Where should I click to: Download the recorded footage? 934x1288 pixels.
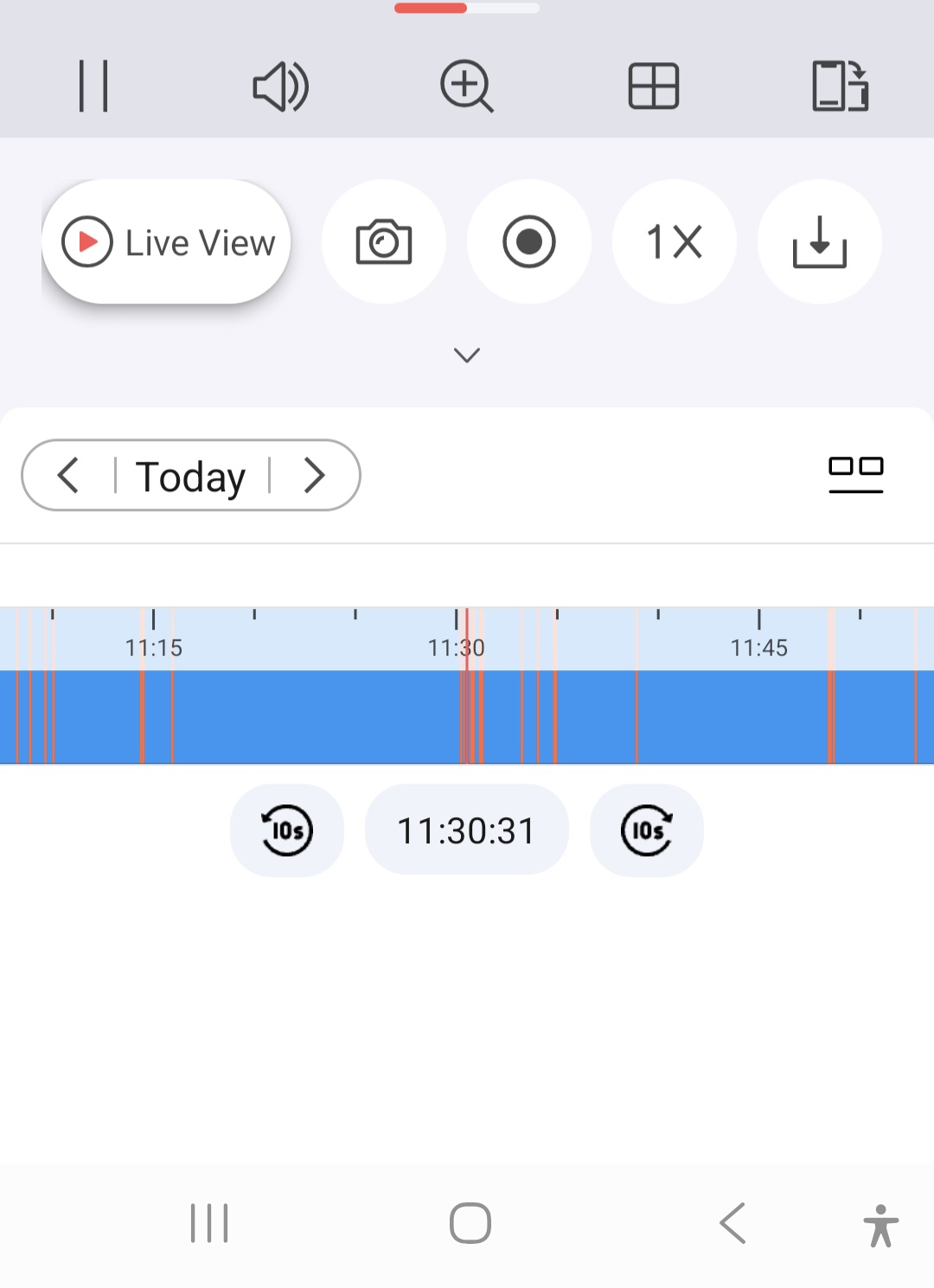click(x=820, y=242)
